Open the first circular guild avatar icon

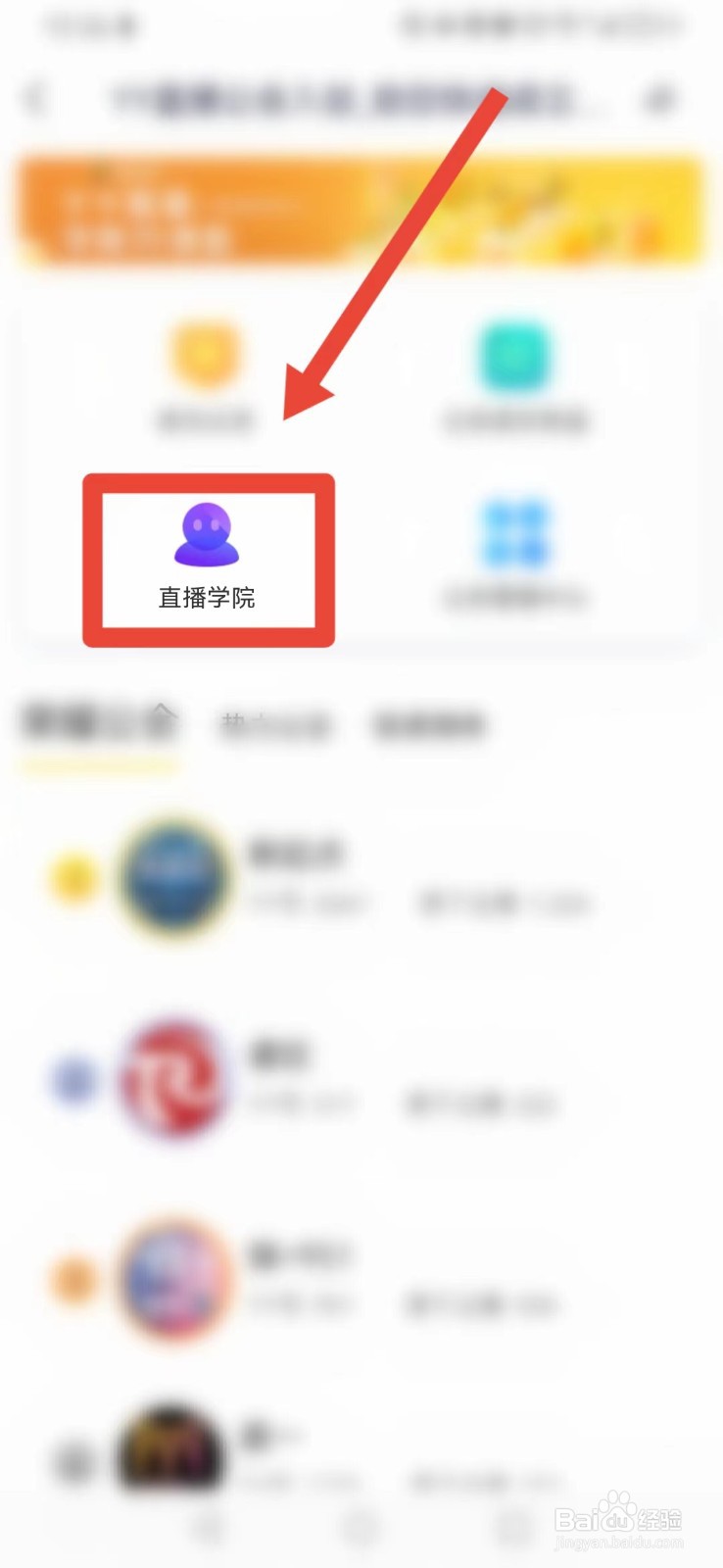[174, 879]
